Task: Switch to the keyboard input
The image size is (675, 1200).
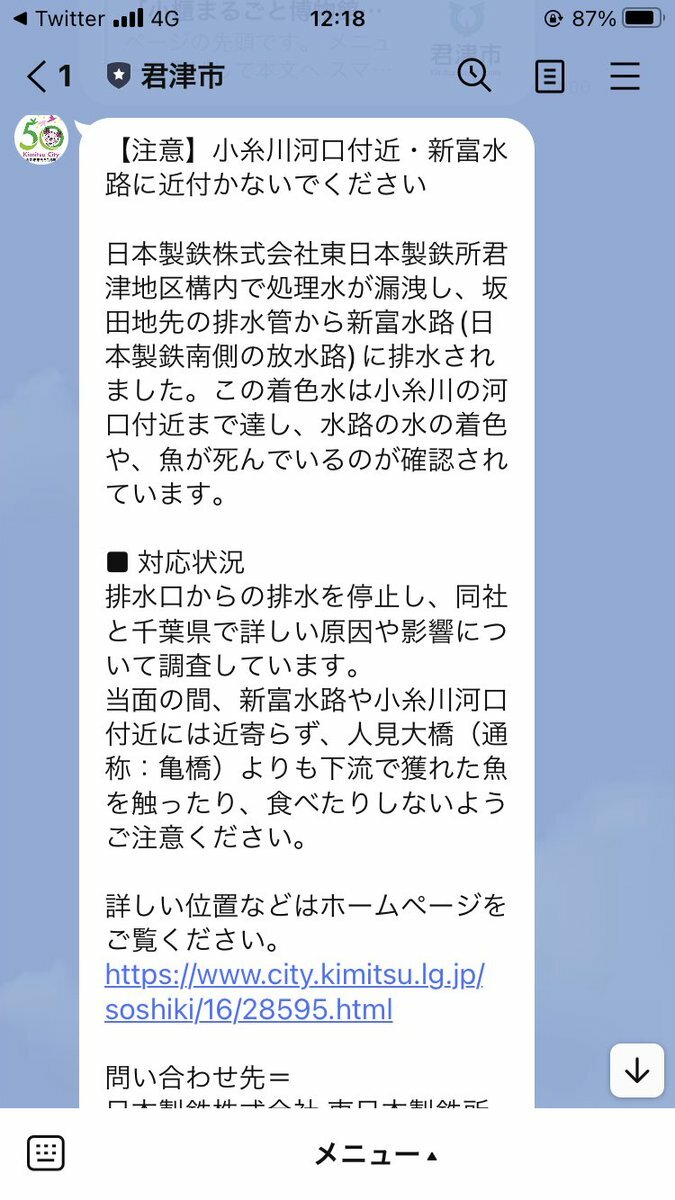Action: [x=46, y=1153]
